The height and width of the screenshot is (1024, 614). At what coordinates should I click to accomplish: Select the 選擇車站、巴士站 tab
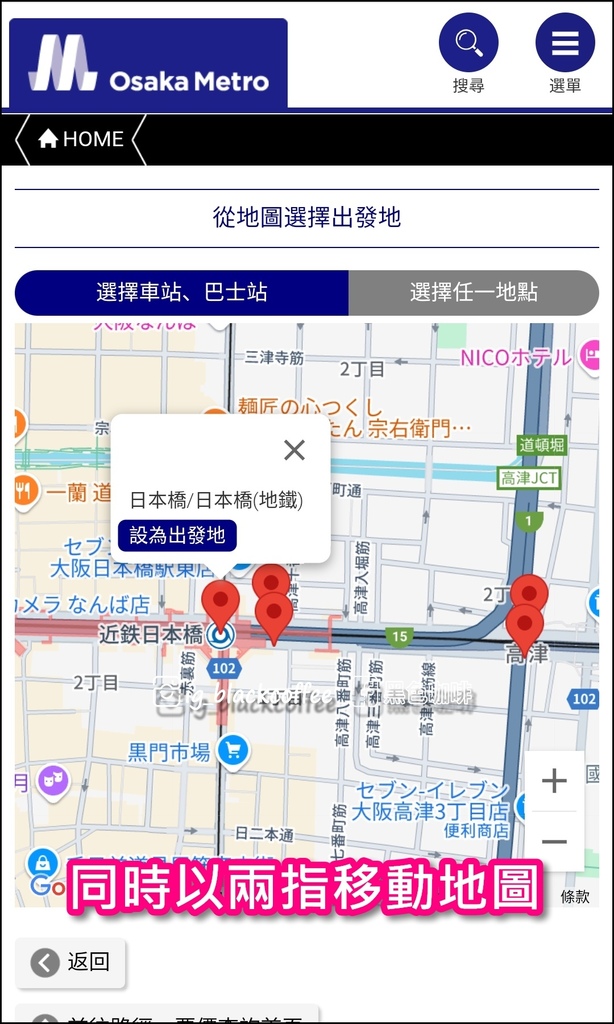[182, 293]
